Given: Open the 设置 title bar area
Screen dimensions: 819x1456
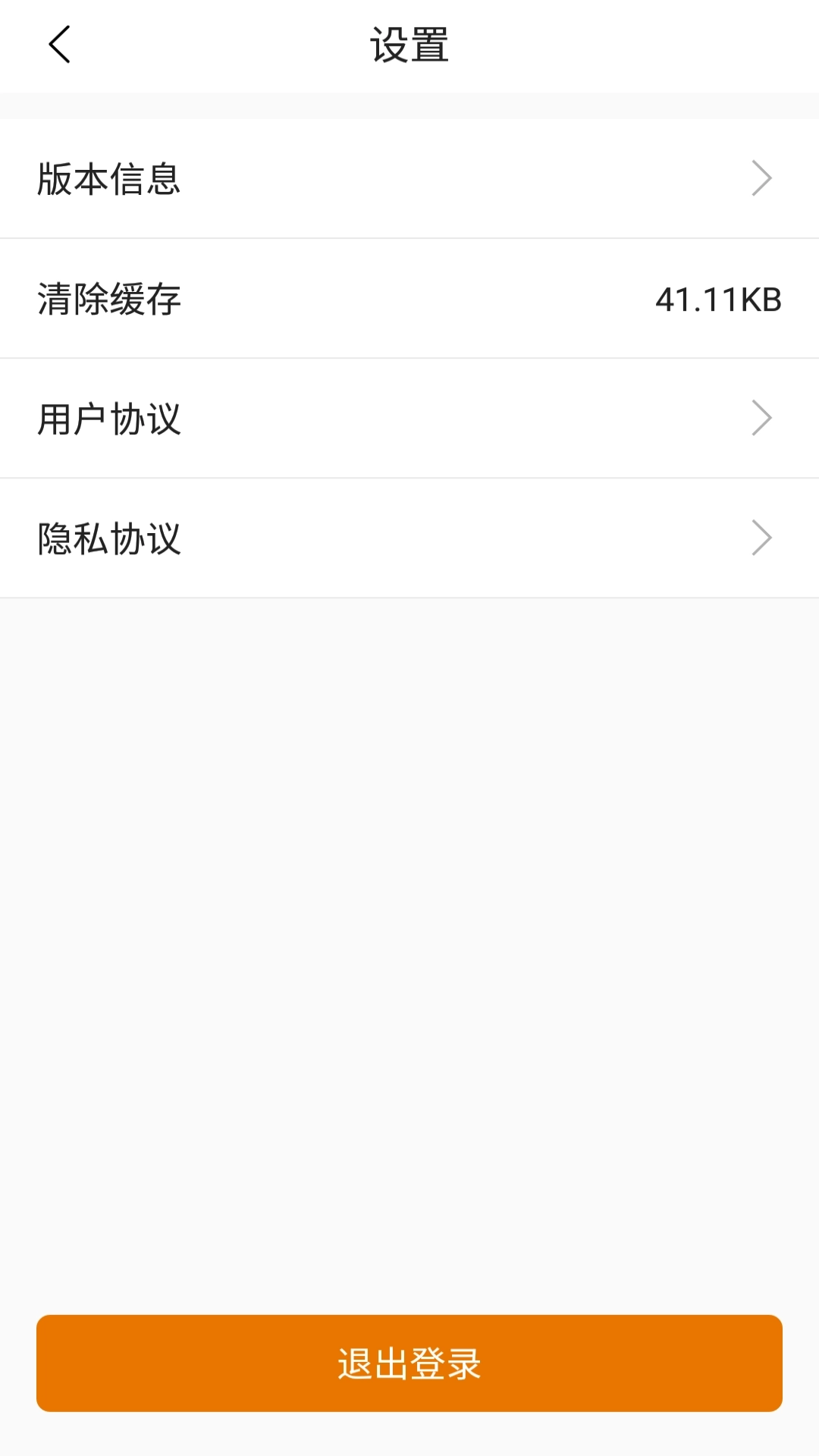Looking at the screenshot, I should click(x=409, y=44).
